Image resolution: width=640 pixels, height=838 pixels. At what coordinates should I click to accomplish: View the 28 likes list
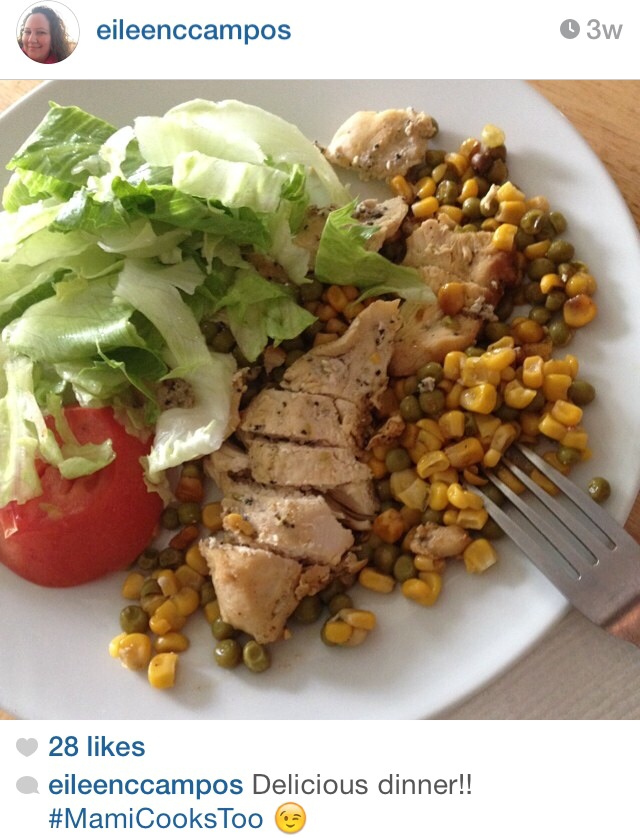(96, 747)
